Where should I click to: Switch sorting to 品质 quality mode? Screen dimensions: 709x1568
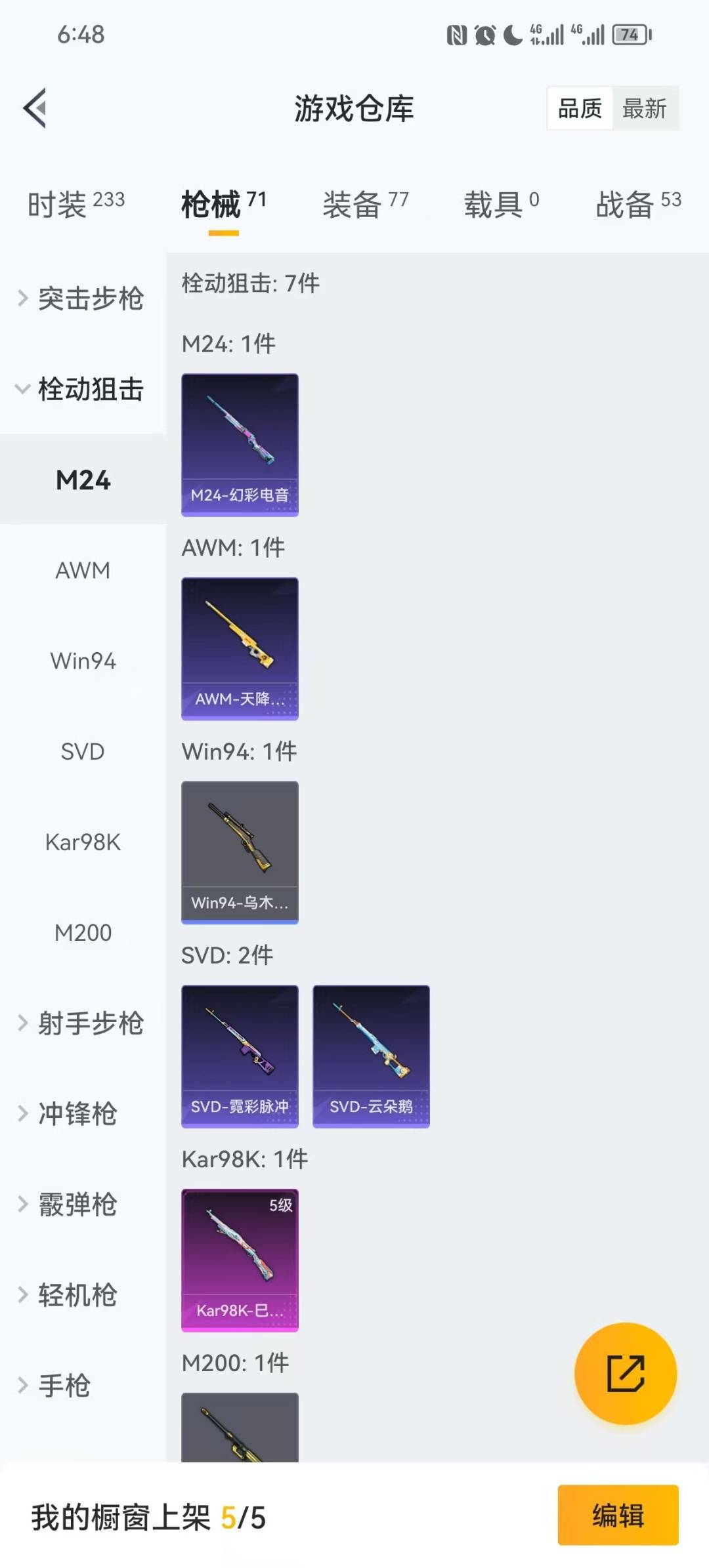coord(578,108)
